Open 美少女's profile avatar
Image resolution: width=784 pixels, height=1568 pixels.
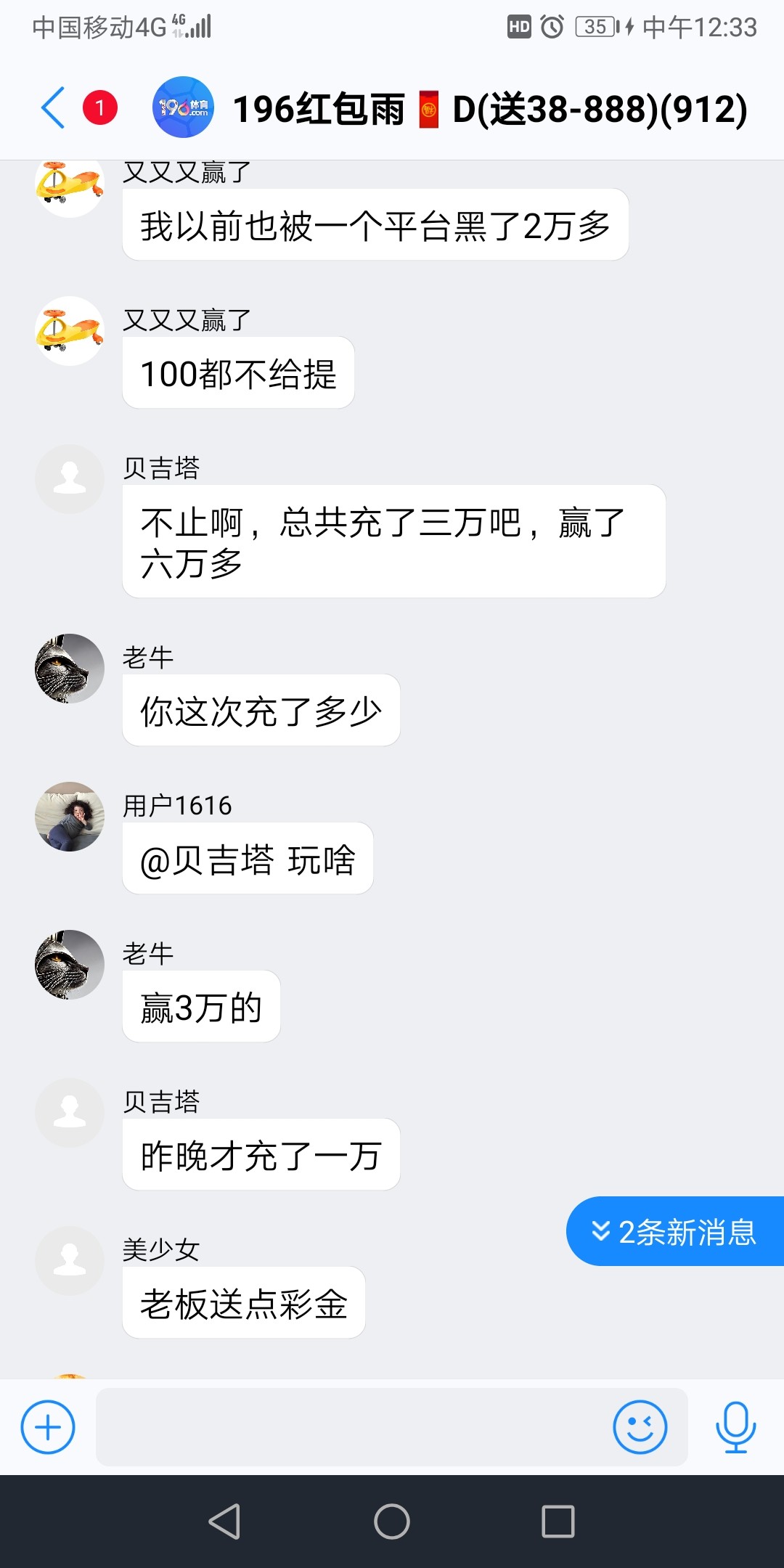pyautogui.click(x=70, y=1261)
